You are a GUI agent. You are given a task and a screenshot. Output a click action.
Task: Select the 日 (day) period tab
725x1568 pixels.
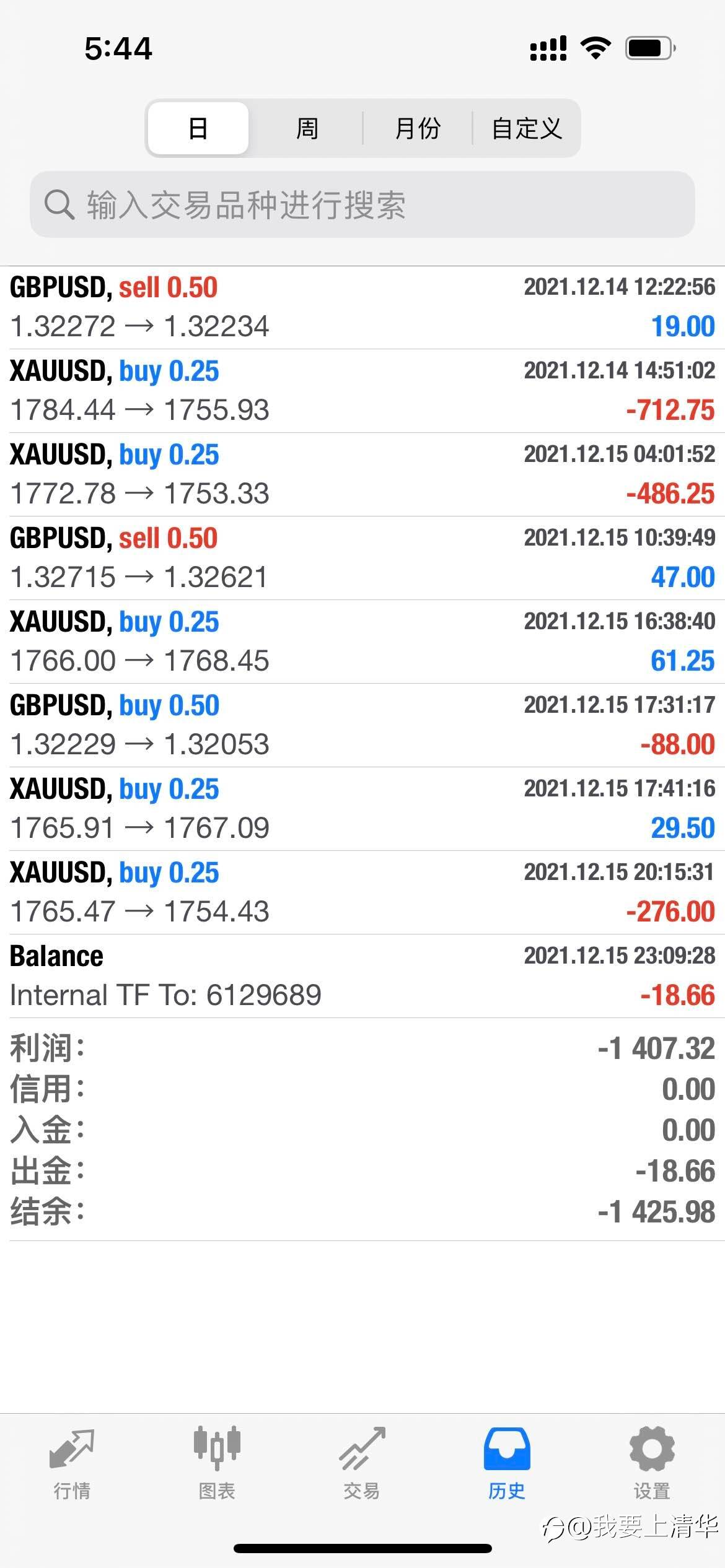198,128
